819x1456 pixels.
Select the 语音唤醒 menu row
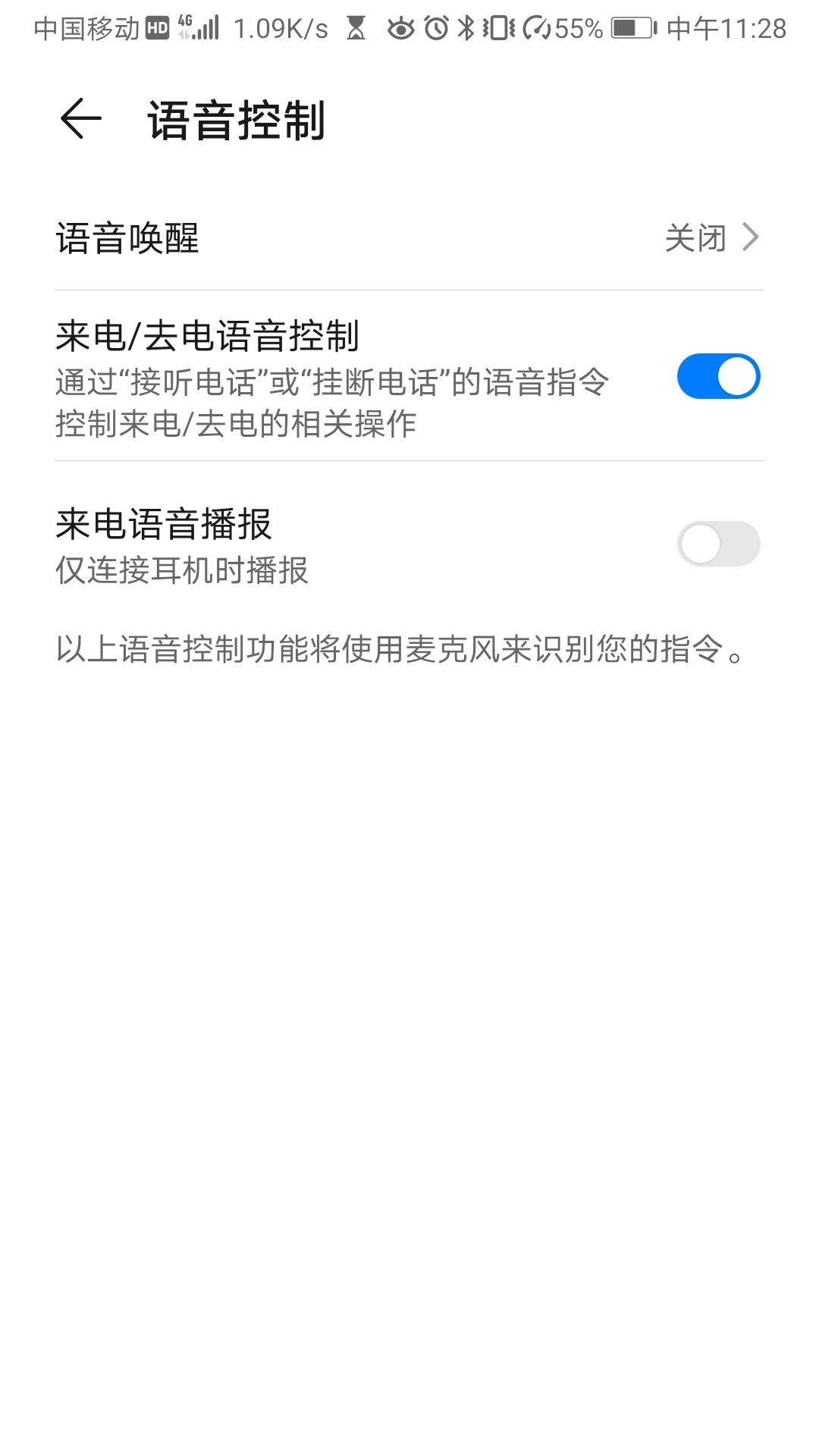303,237
